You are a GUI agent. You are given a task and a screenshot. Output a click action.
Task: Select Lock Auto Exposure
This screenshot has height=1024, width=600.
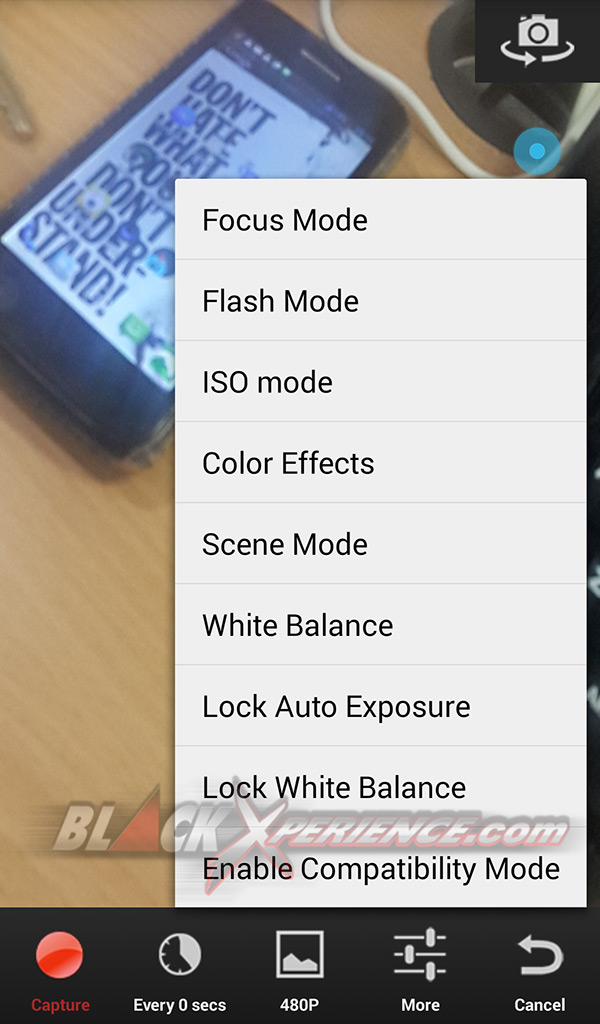pos(380,706)
